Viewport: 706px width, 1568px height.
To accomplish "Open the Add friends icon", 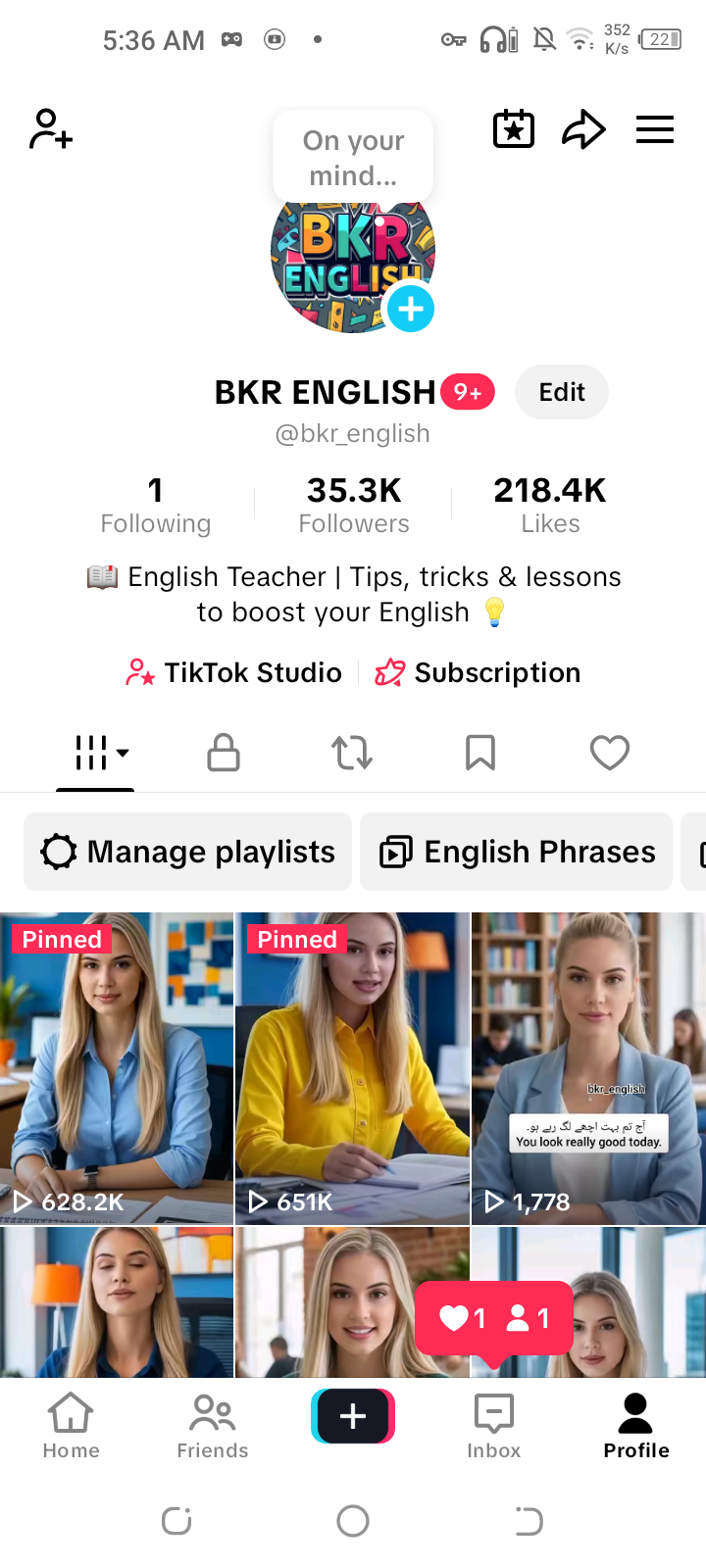I will coord(49,128).
